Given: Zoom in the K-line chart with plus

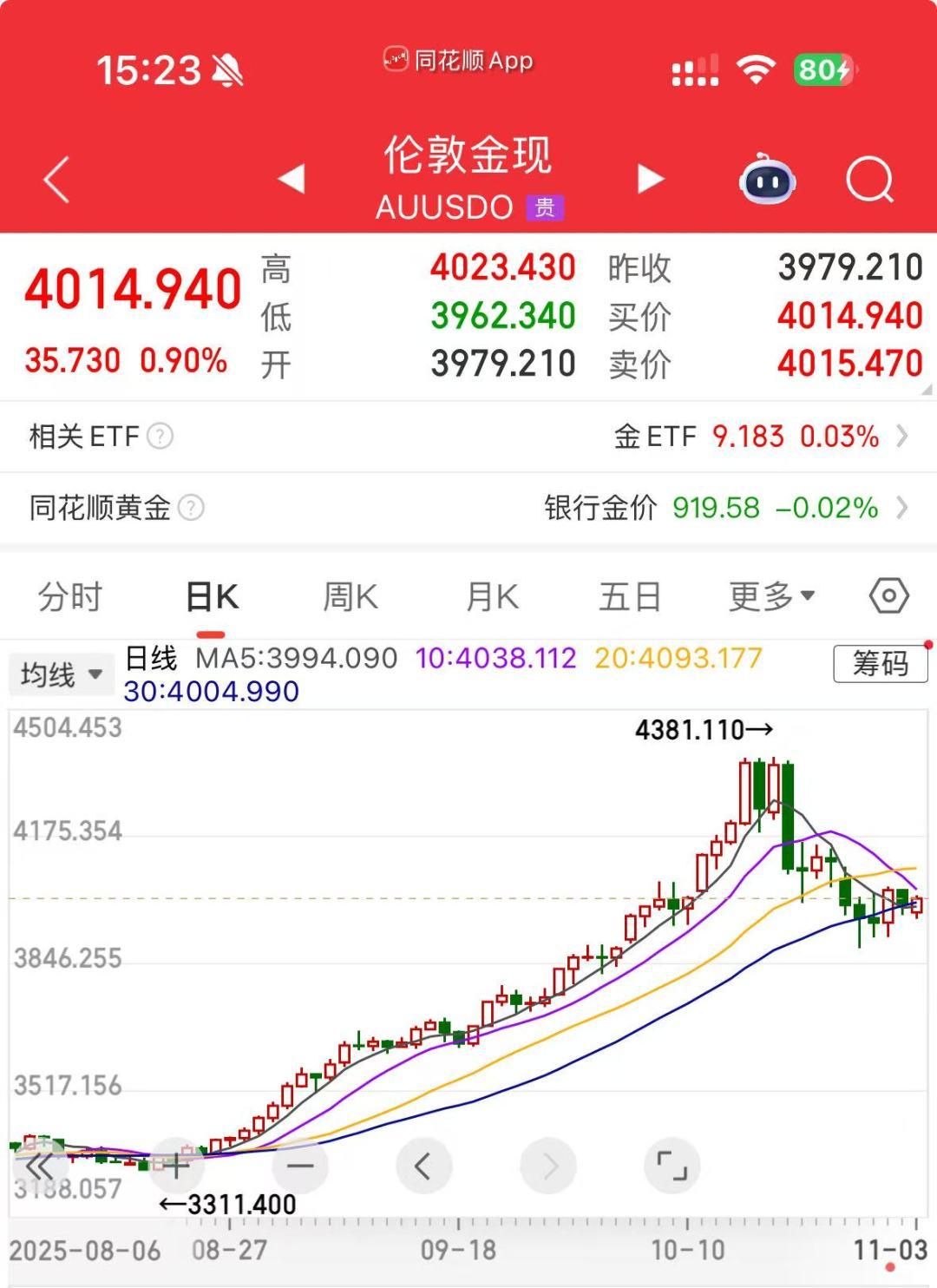Looking at the screenshot, I should (x=176, y=1166).
